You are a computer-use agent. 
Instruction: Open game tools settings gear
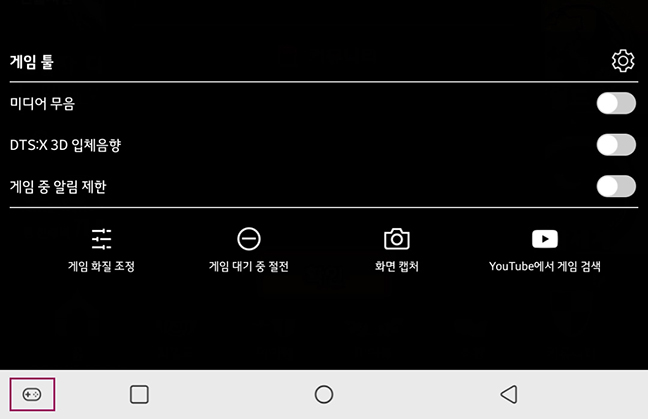[x=623, y=61]
